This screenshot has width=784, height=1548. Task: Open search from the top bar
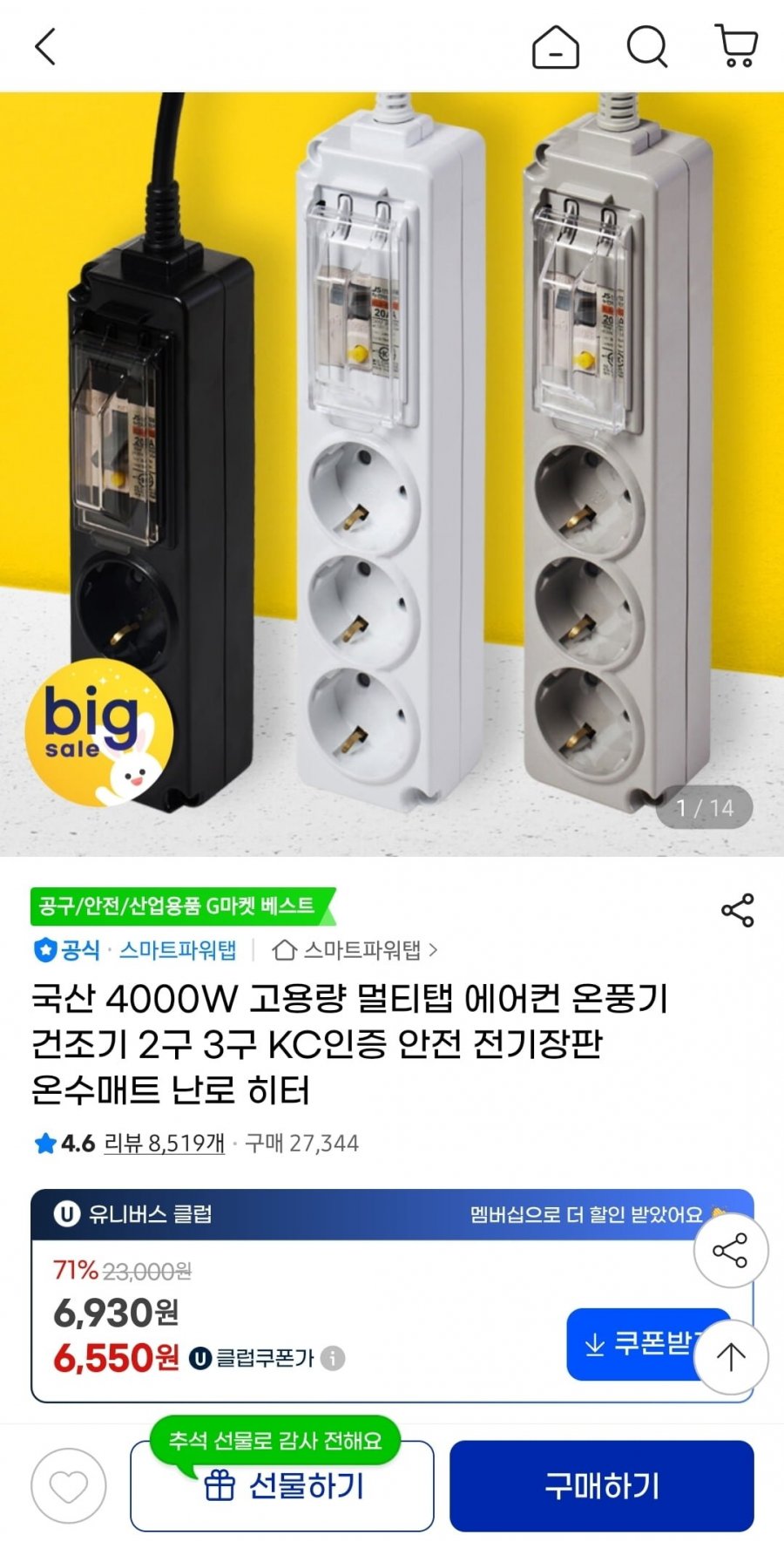[x=646, y=47]
